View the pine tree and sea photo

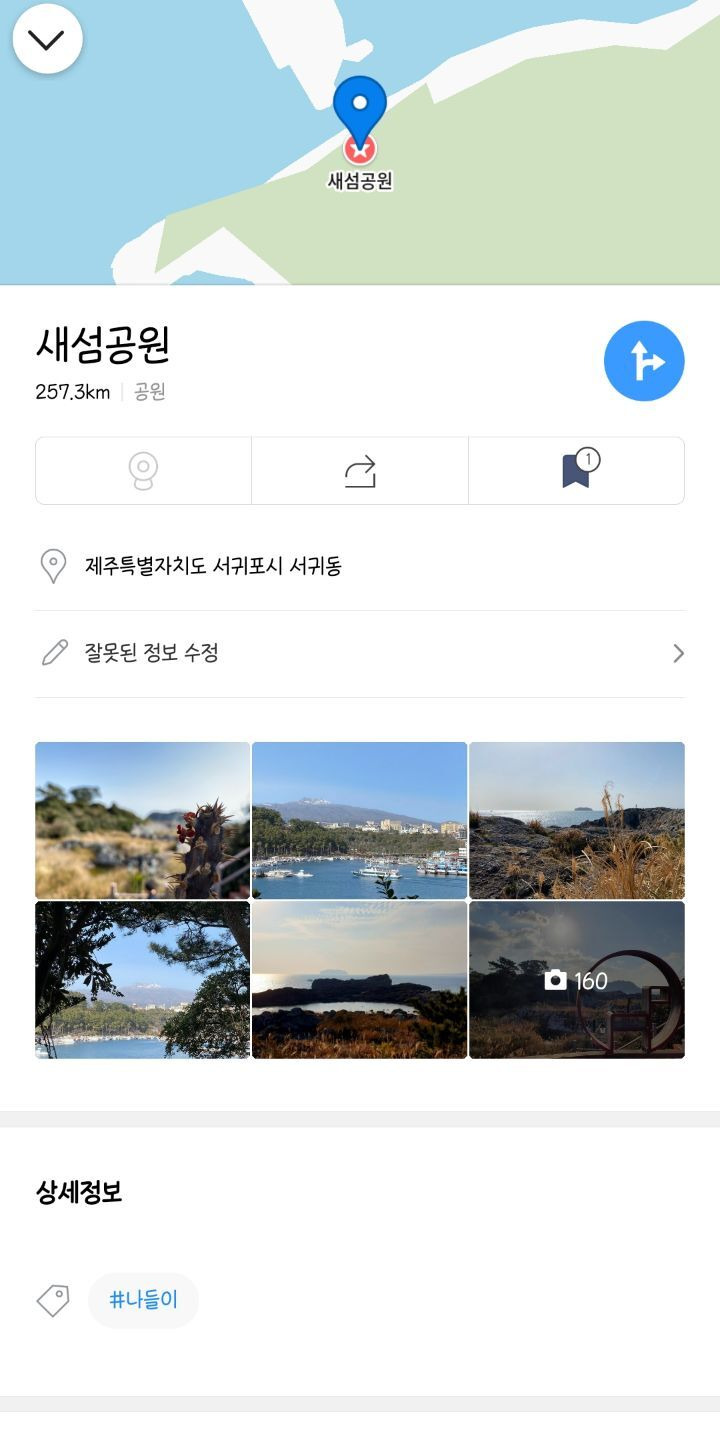tap(143, 980)
